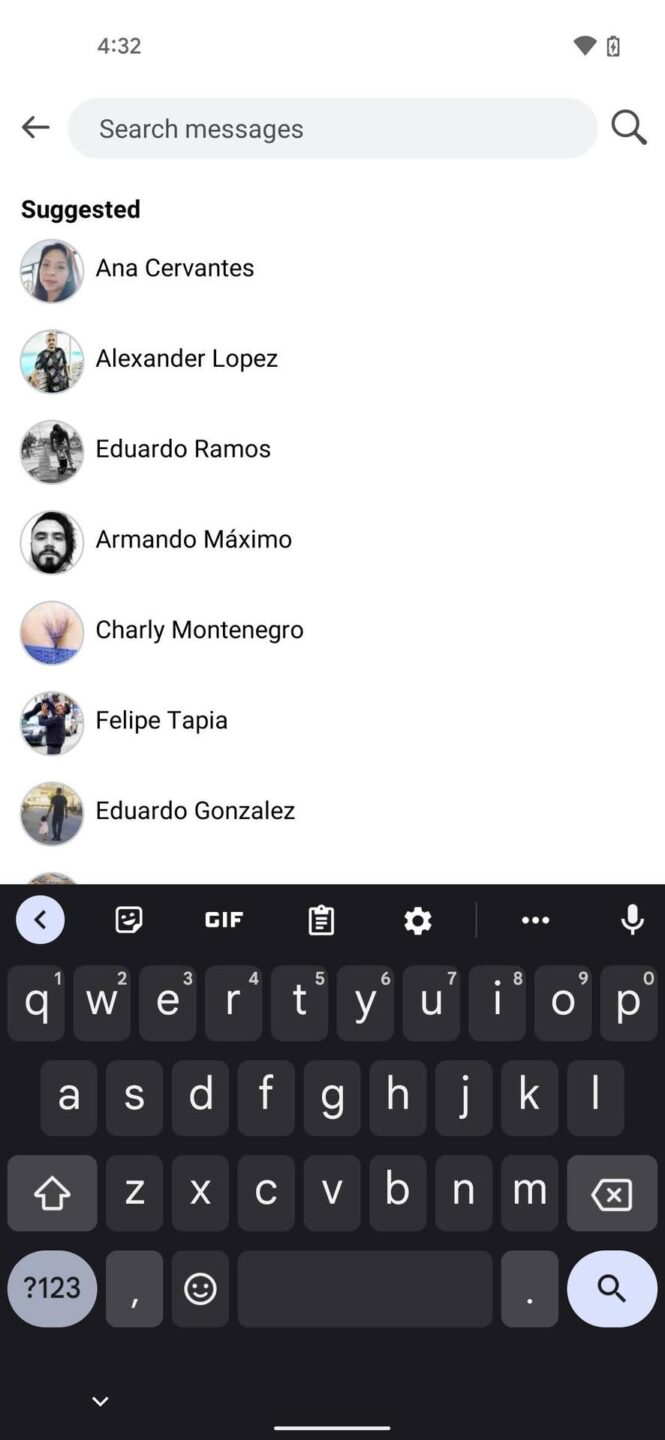Image resolution: width=665 pixels, height=1440 pixels.
Task: Open the keyboard GIF picker
Action: 224,920
